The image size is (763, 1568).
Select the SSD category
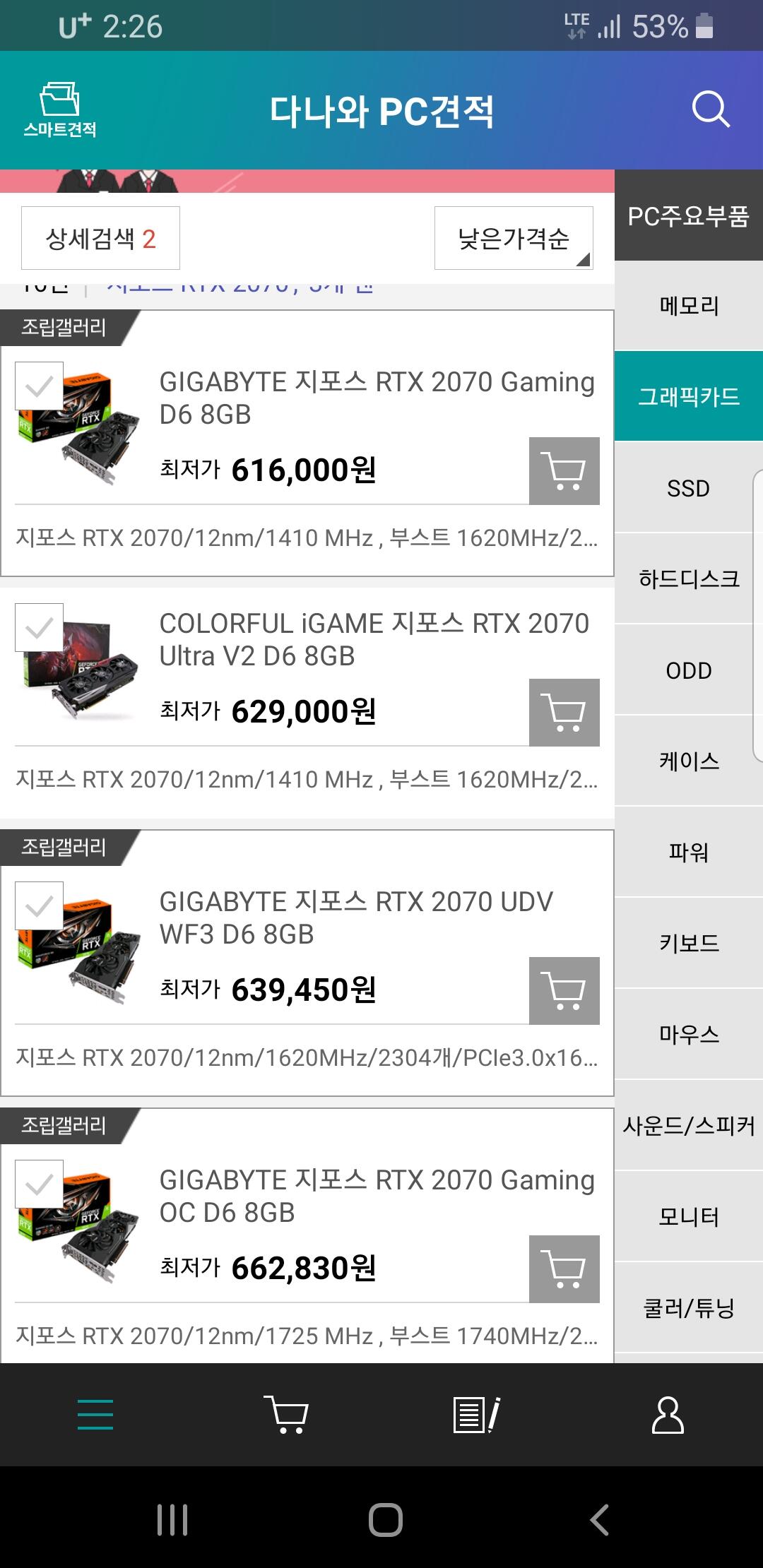point(689,488)
